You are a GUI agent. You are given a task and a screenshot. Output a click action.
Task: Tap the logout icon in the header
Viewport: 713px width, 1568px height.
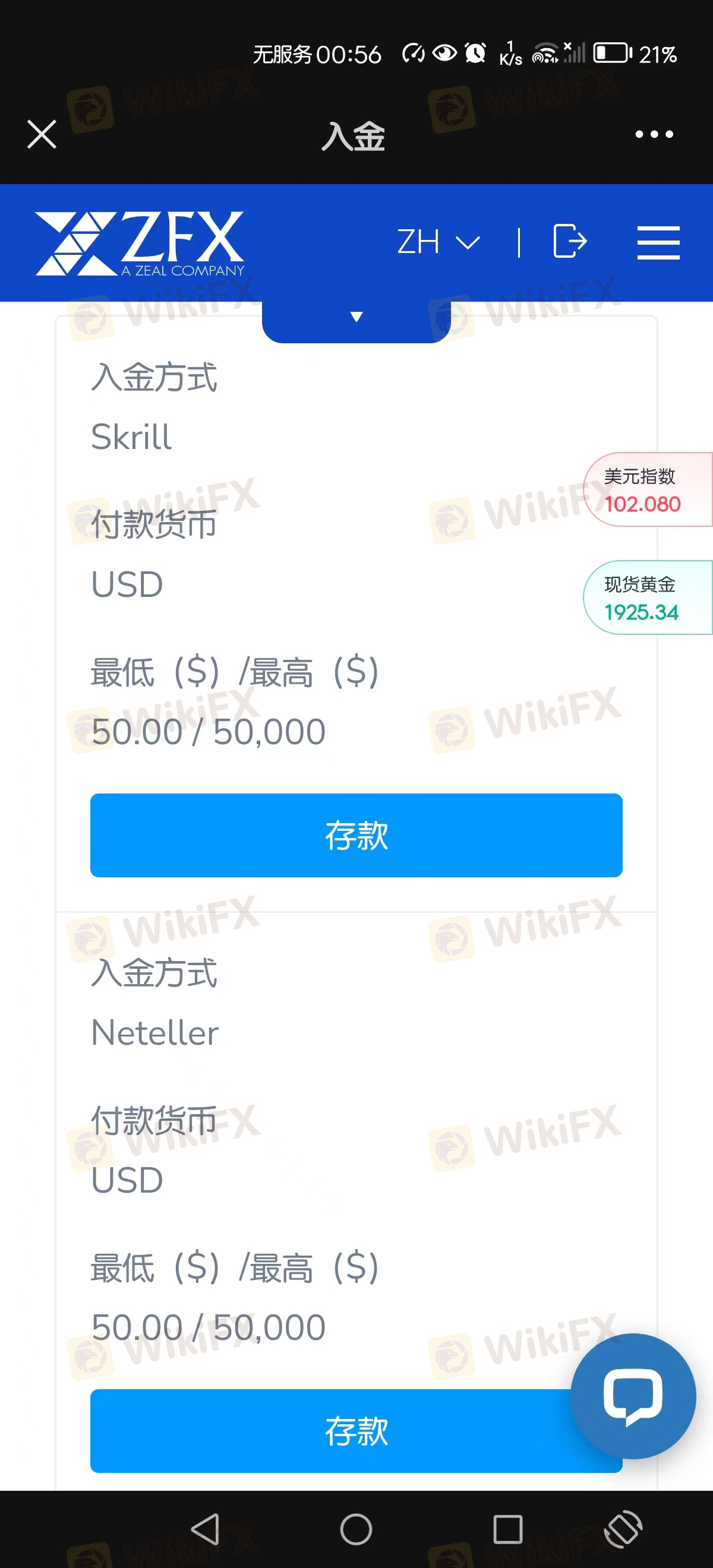click(570, 242)
